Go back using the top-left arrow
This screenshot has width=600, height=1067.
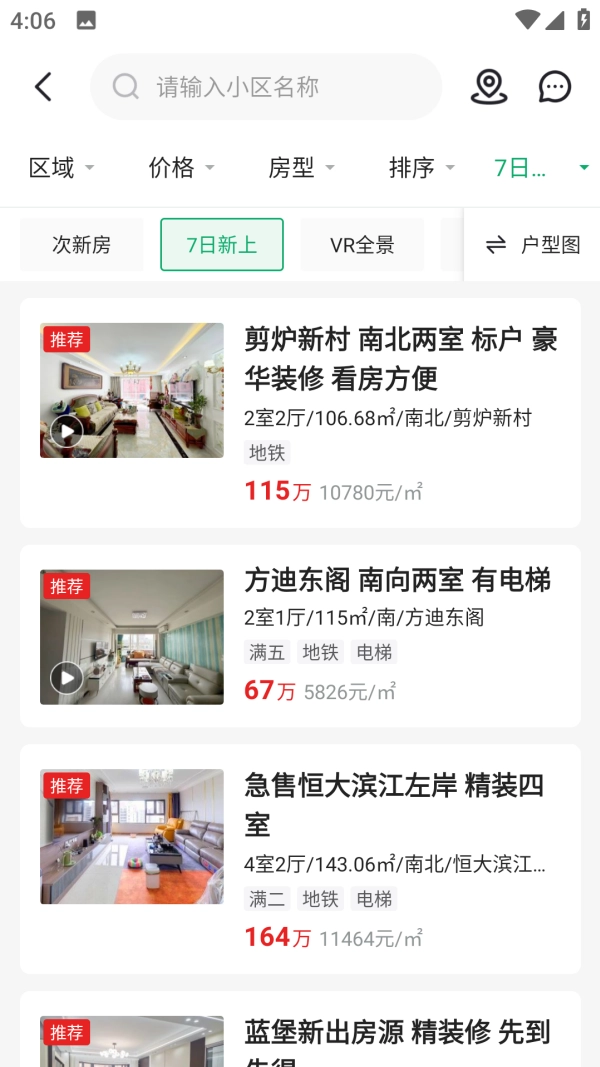click(43, 87)
